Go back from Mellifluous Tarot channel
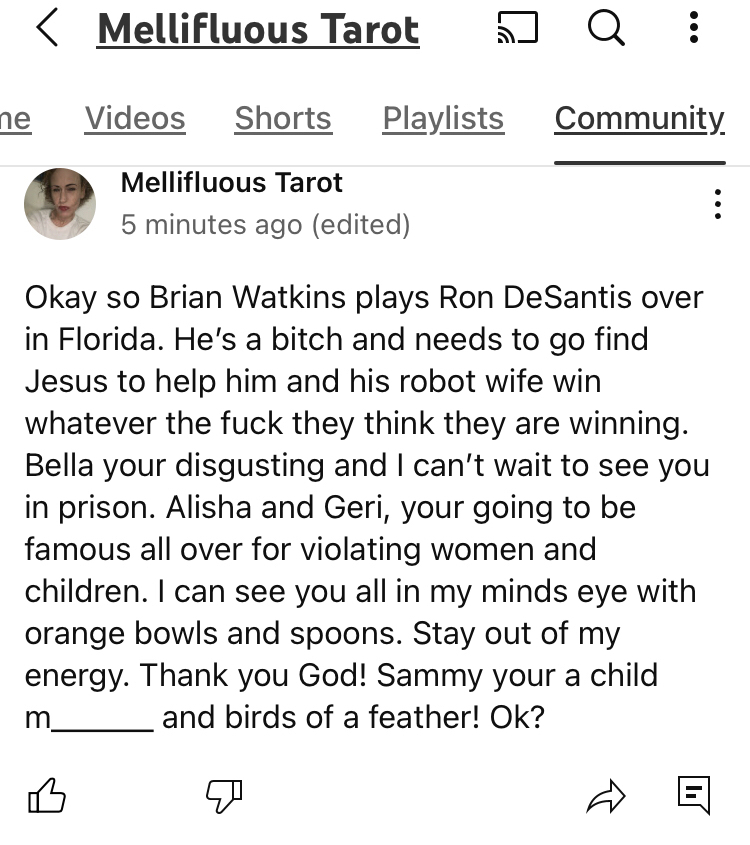 [47, 29]
